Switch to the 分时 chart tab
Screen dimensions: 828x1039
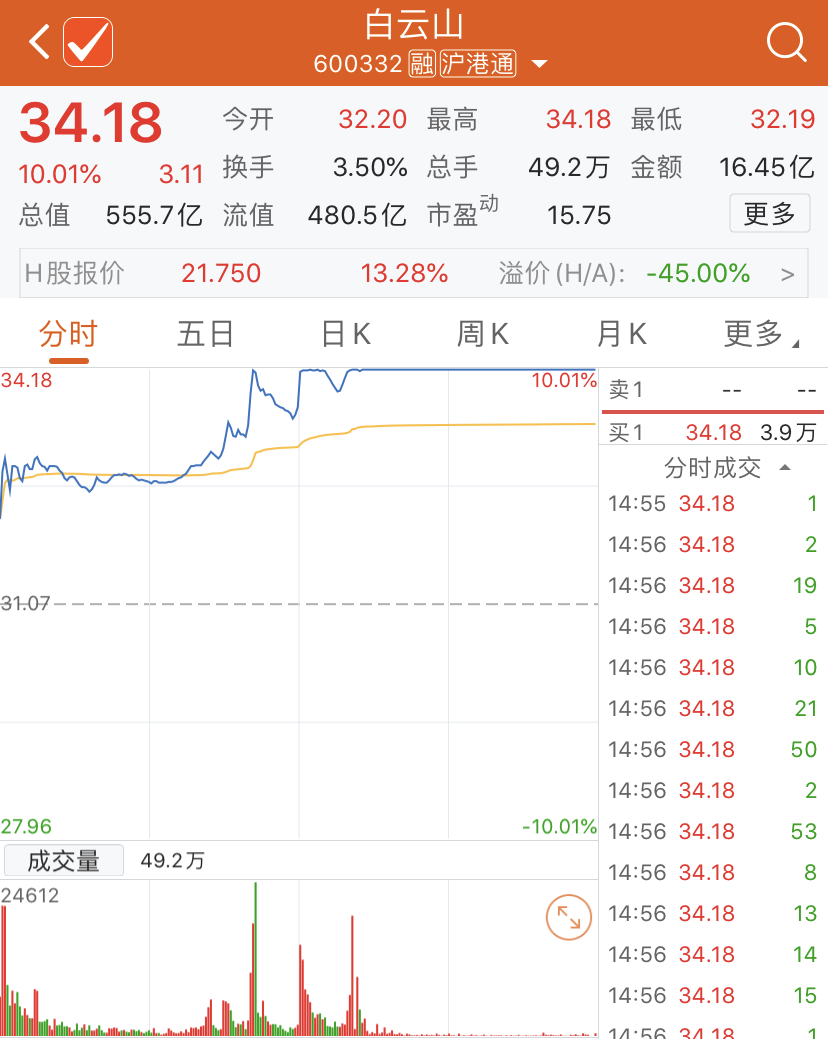tap(68, 334)
